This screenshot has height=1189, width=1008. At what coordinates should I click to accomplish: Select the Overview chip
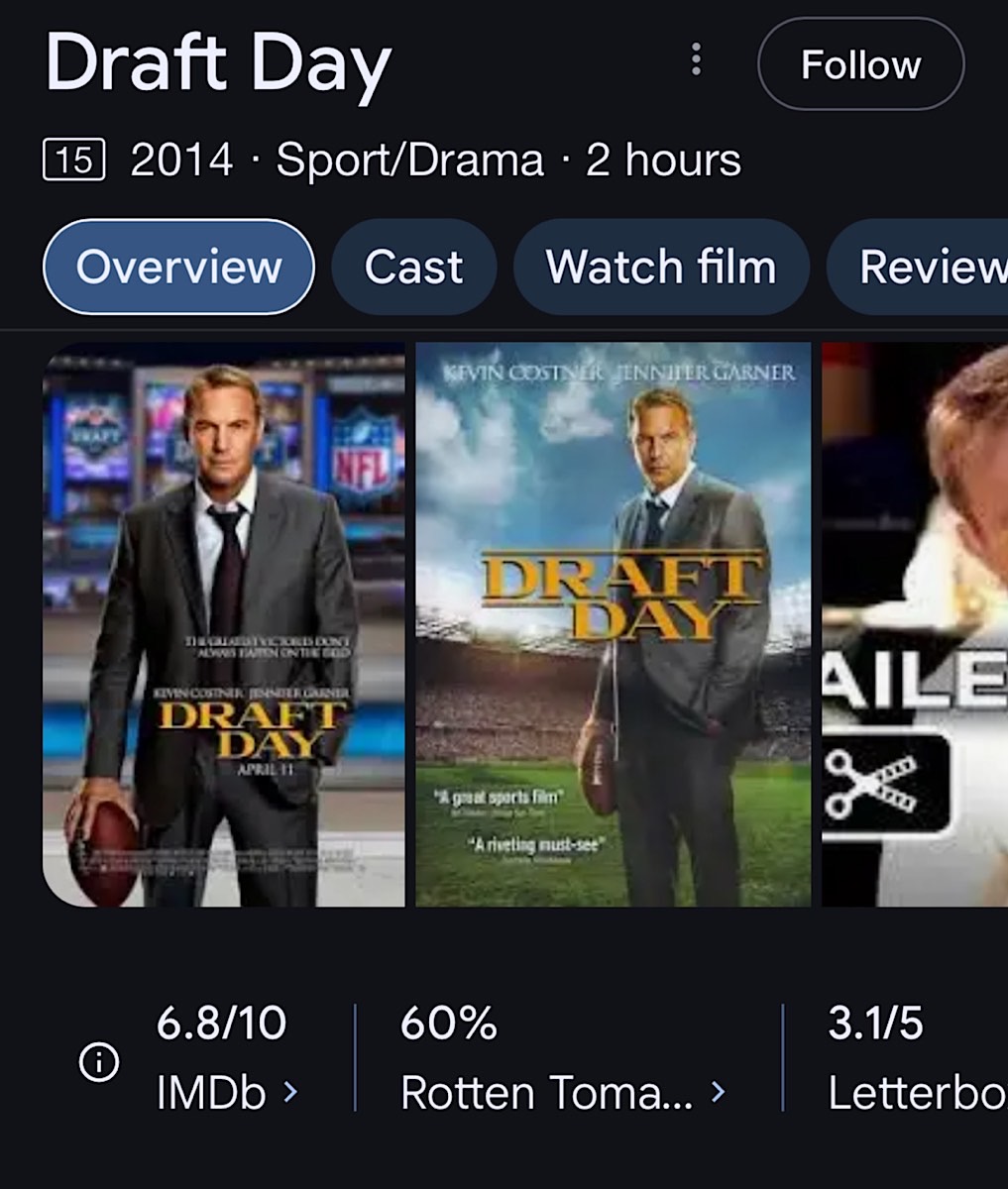point(178,267)
